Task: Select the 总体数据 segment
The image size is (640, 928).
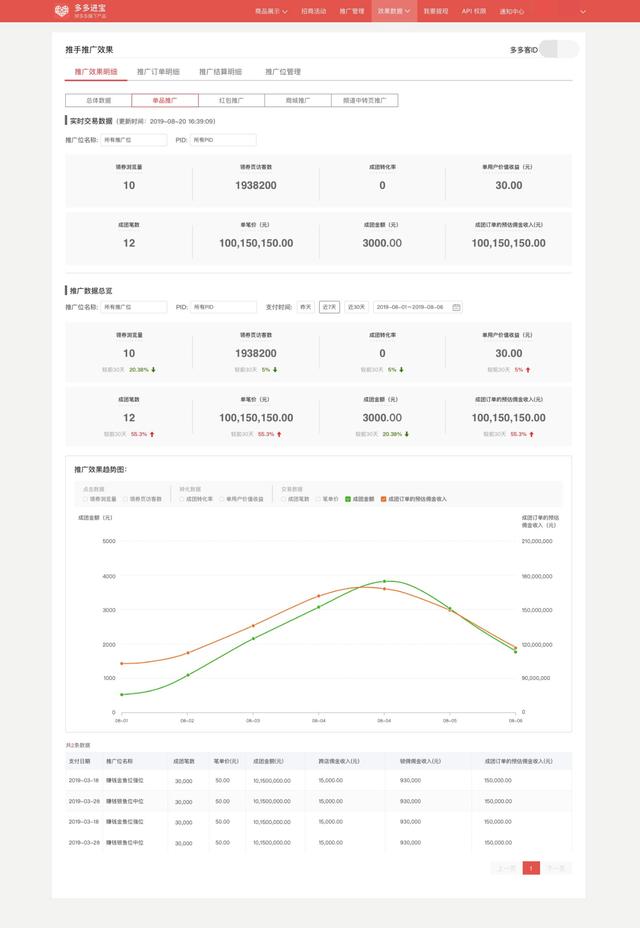Action: point(98,101)
